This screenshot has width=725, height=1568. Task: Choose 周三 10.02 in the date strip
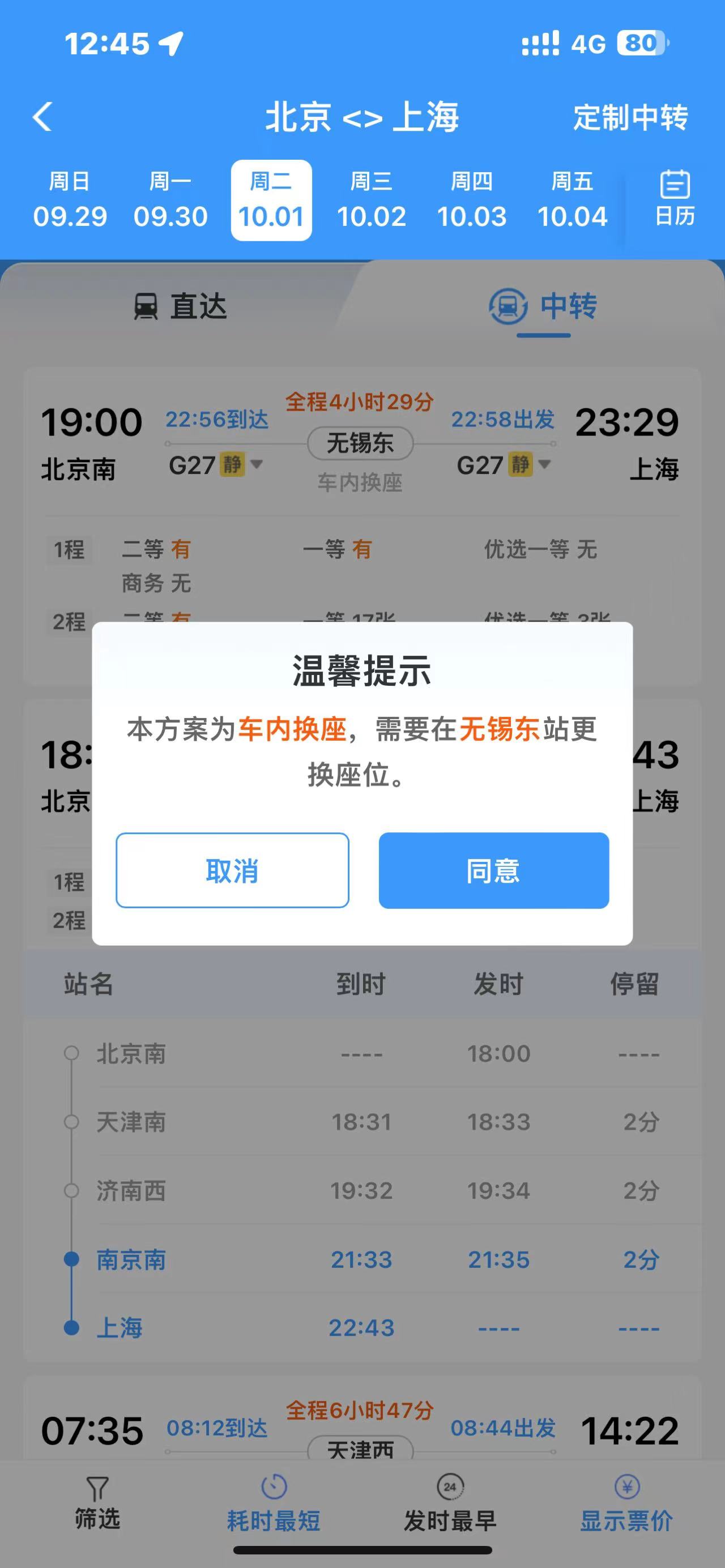(372, 200)
